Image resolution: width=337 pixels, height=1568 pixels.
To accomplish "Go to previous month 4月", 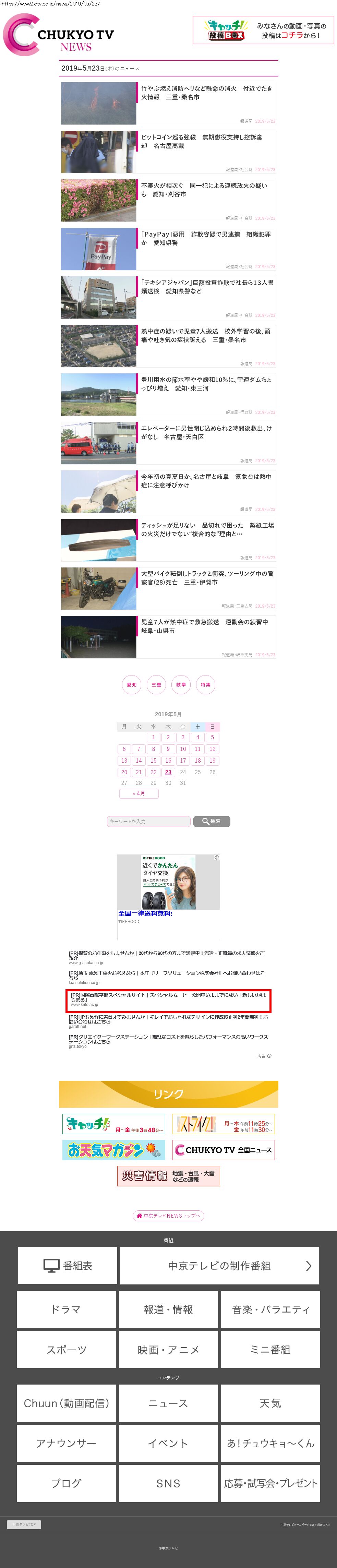I will [139, 794].
